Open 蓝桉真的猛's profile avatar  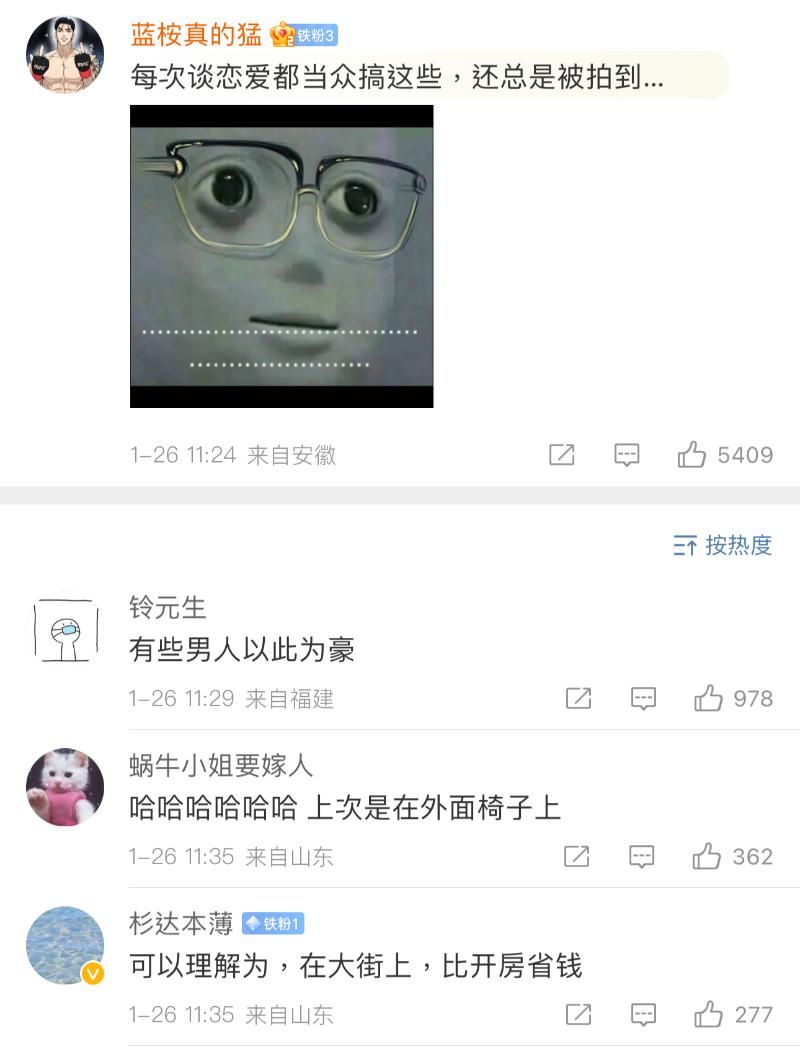65,55
